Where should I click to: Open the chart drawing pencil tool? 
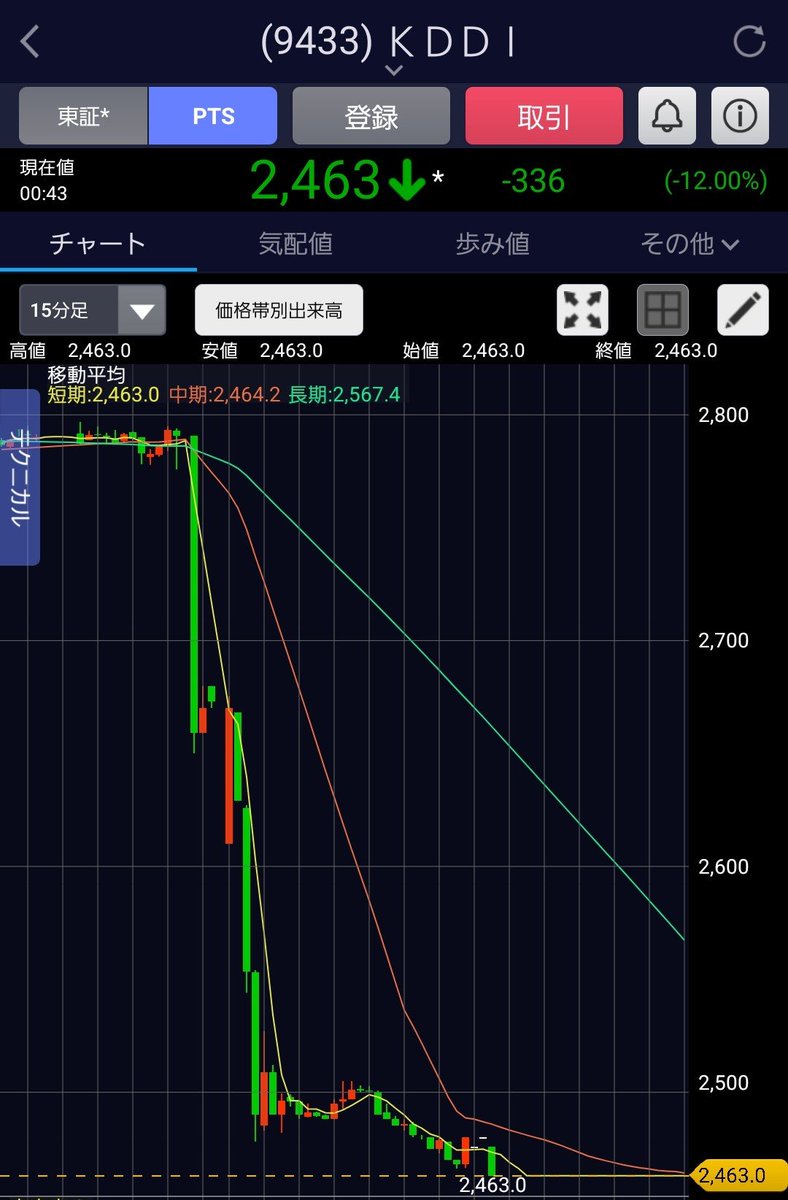pos(743,310)
